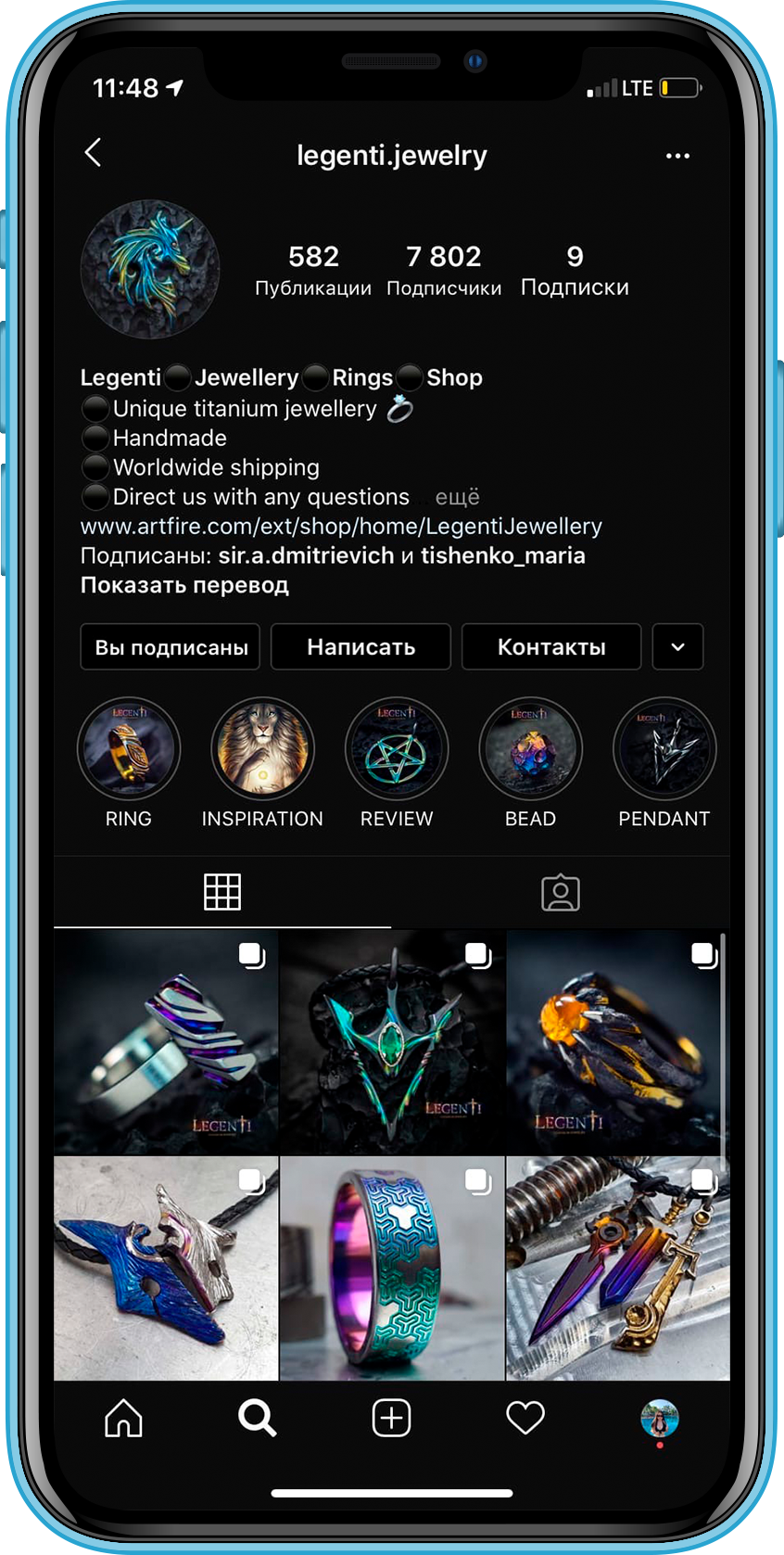Tap the Вы подписаны following button

pos(171,647)
